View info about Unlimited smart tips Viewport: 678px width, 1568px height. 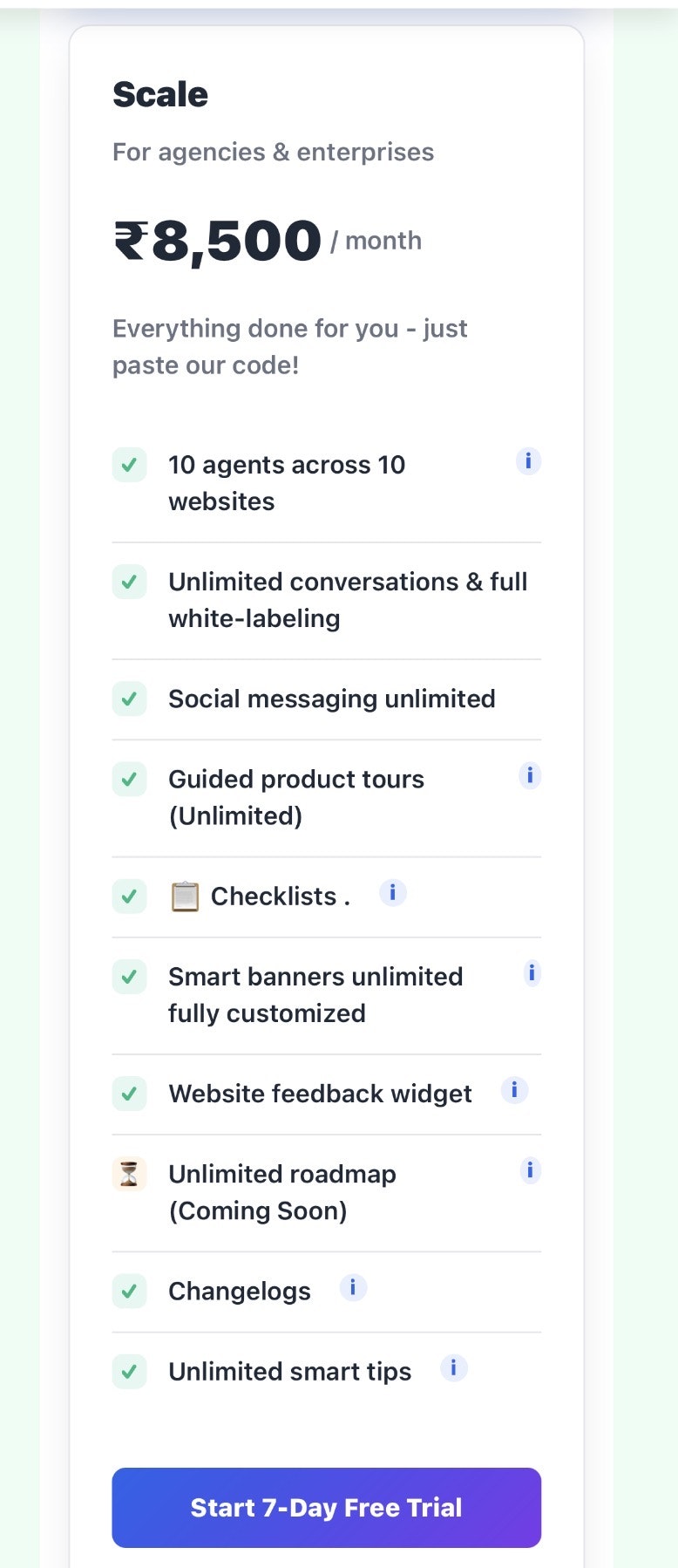[453, 1367]
